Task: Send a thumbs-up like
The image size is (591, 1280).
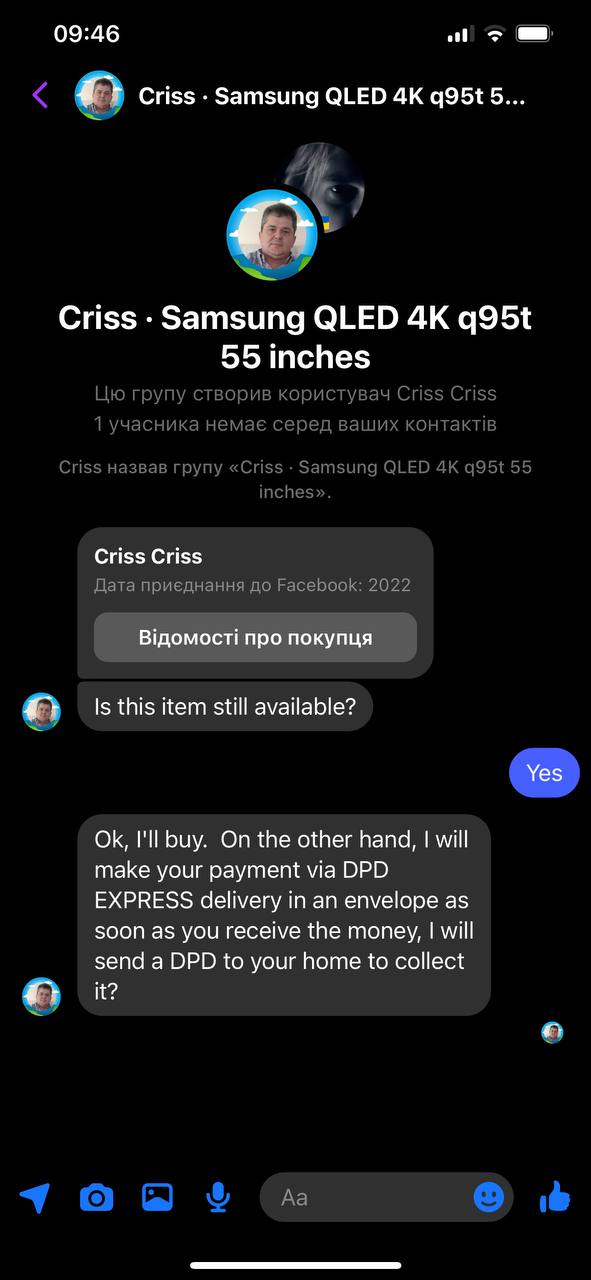Action: click(x=554, y=1196)
